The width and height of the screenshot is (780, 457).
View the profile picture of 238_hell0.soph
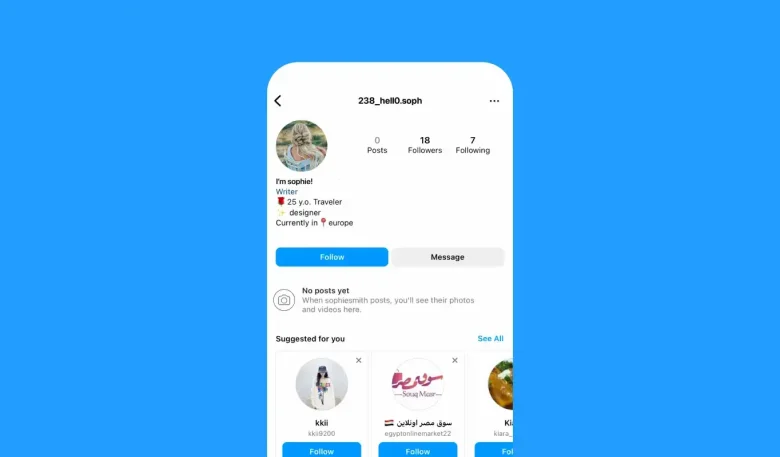(301, 146)
